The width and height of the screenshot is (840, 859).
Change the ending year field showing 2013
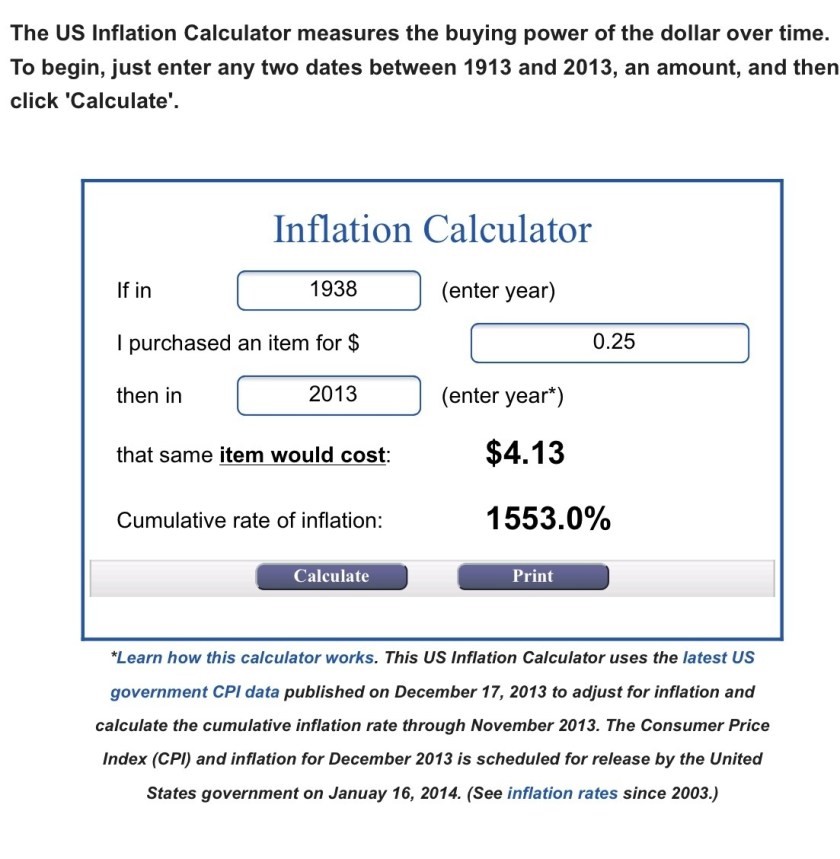[x=328, y=395]
